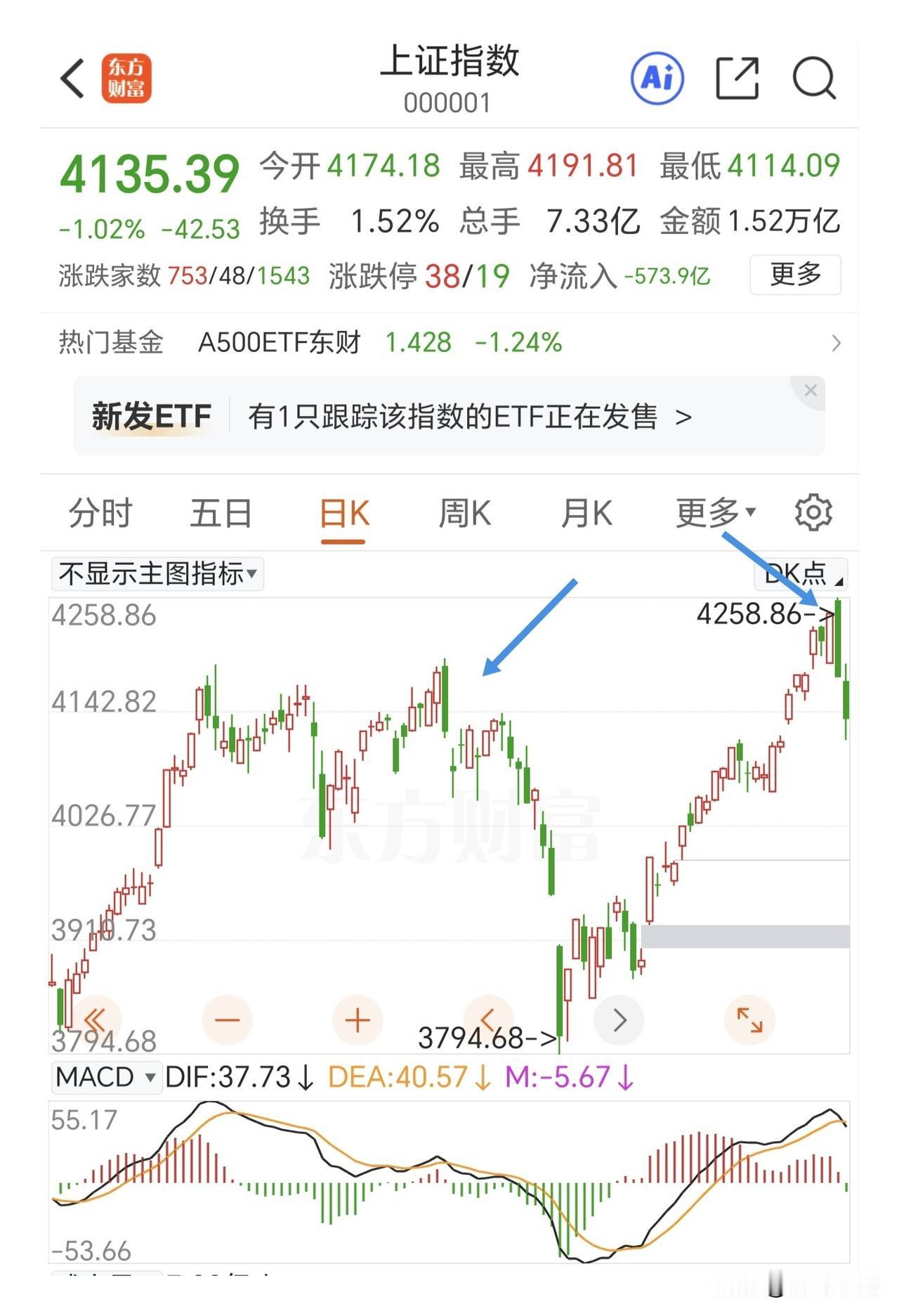
Task: Switch to the 月K tab
Action: (586, 513)
